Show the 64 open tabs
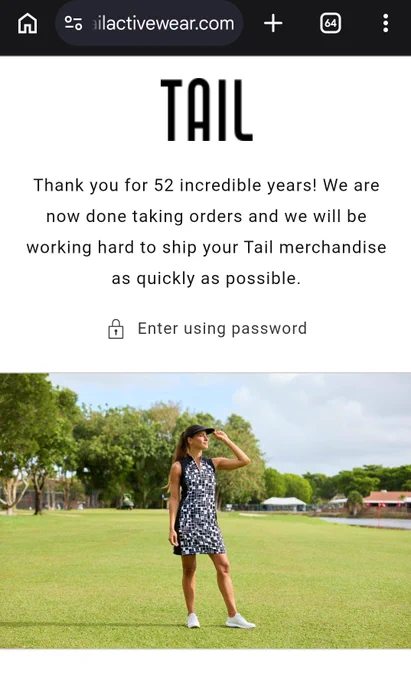 point(330,23)
